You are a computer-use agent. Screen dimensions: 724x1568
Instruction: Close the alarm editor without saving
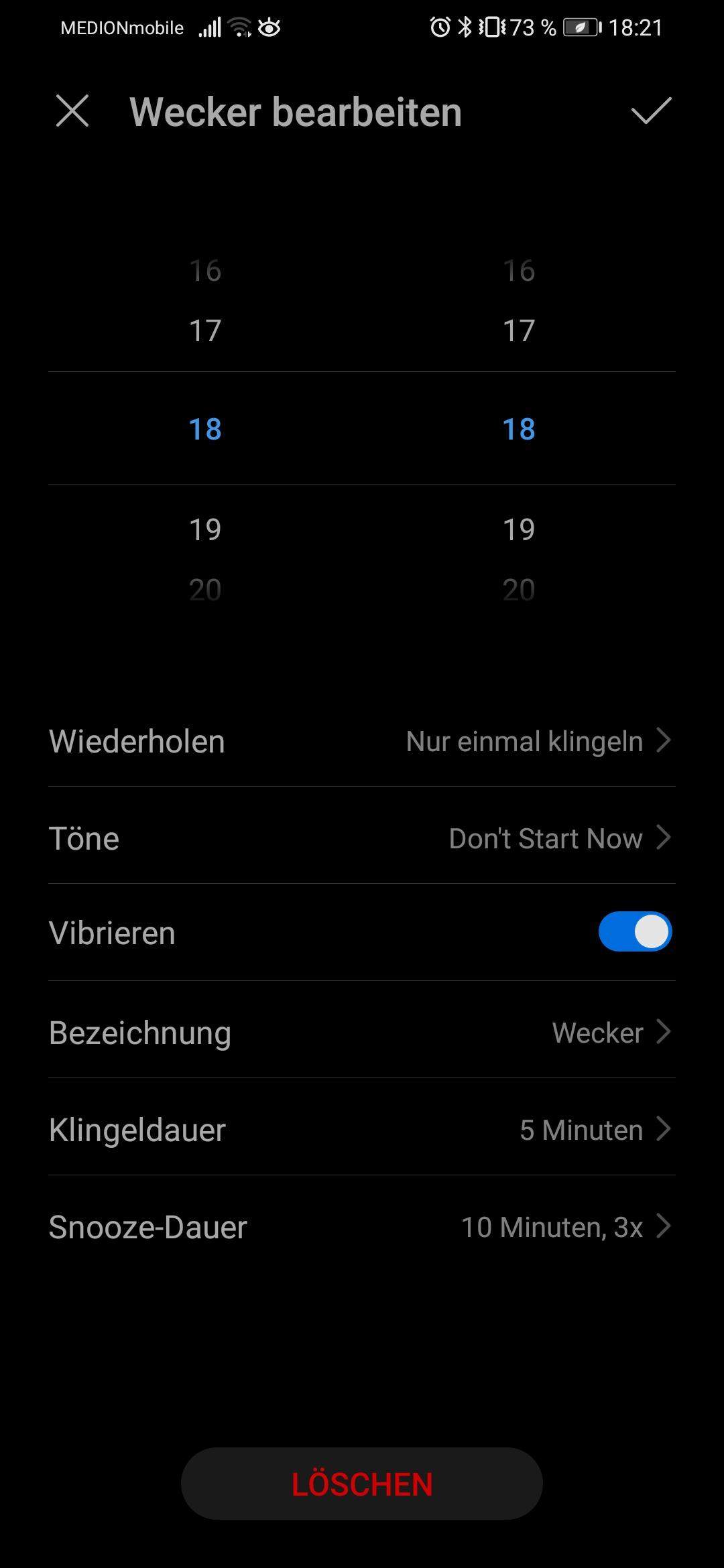click(x=72, y=111)
